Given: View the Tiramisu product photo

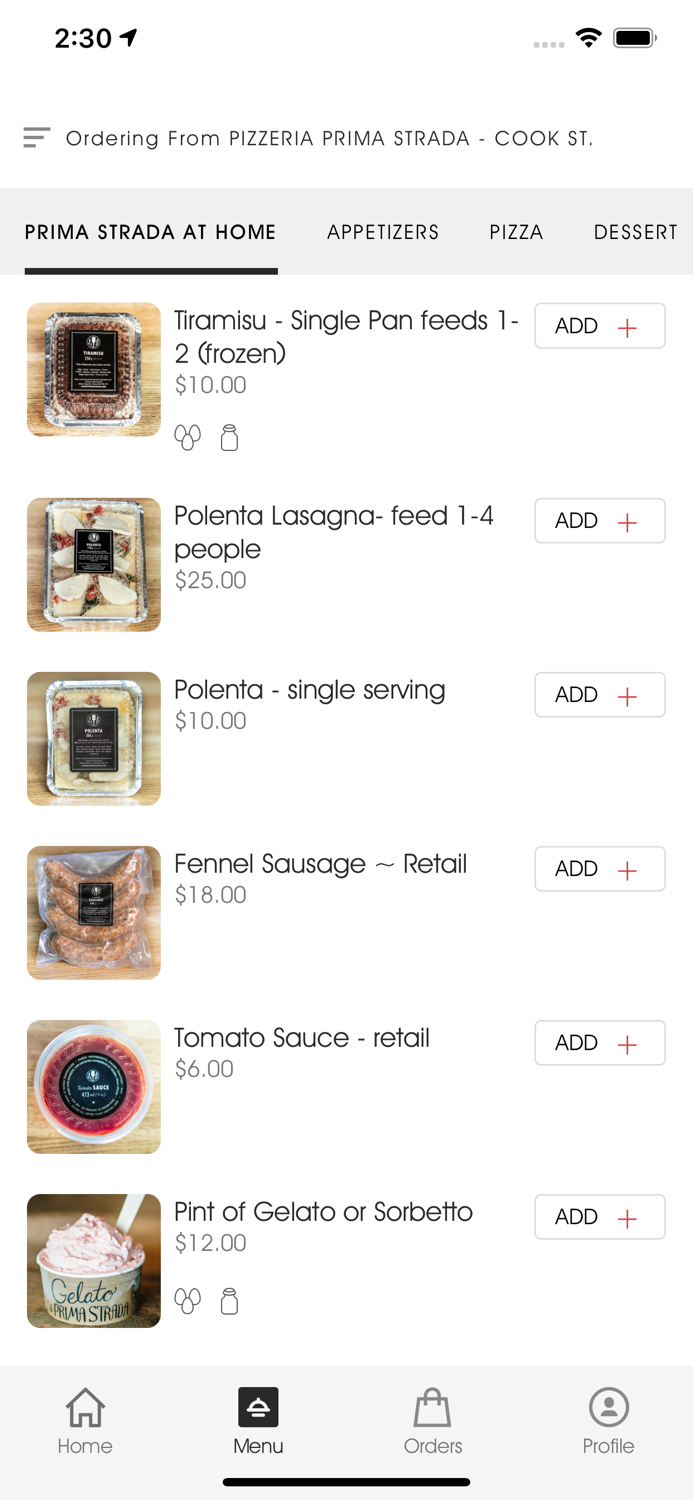Looking at the screenshot, I should tap(94, 370).
